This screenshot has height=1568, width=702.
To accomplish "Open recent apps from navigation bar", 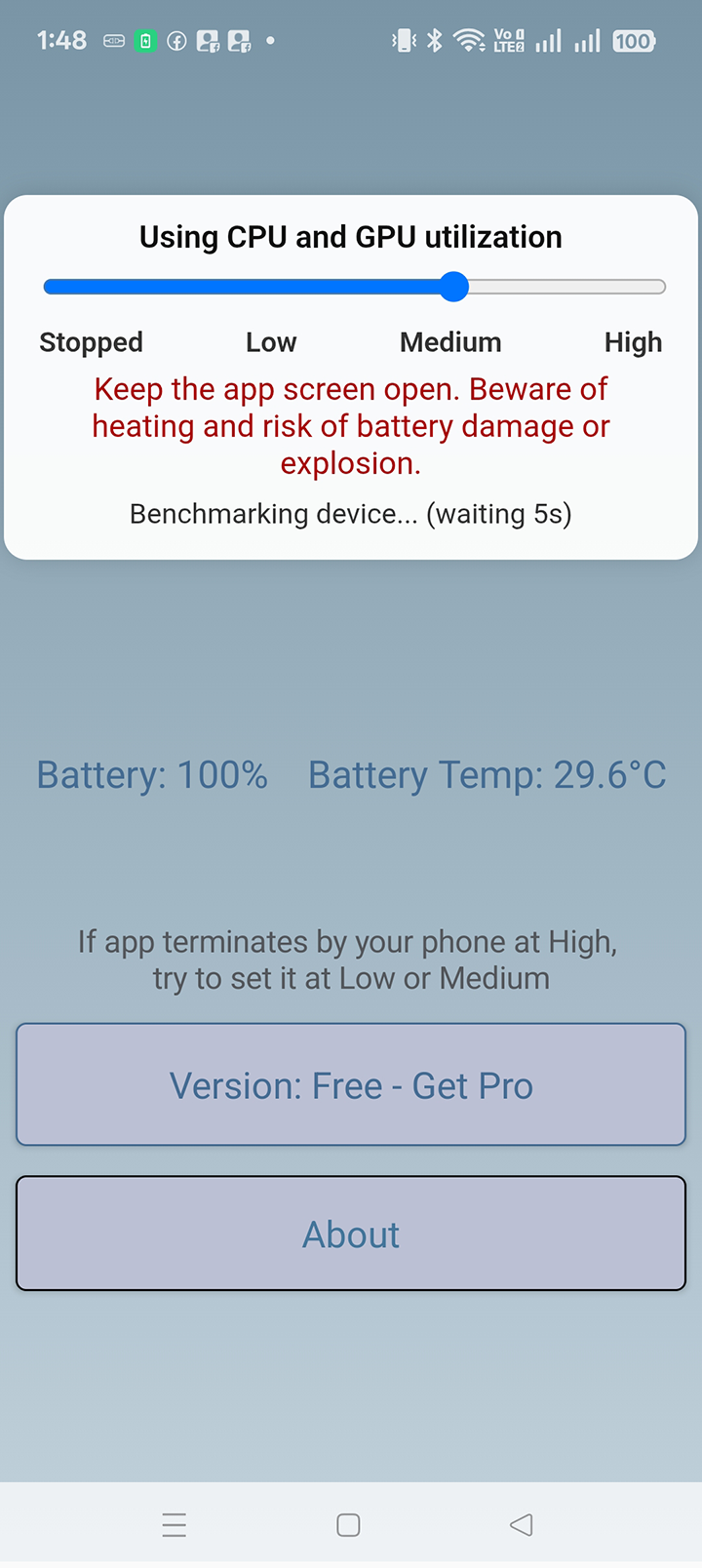I will 175,1524.
